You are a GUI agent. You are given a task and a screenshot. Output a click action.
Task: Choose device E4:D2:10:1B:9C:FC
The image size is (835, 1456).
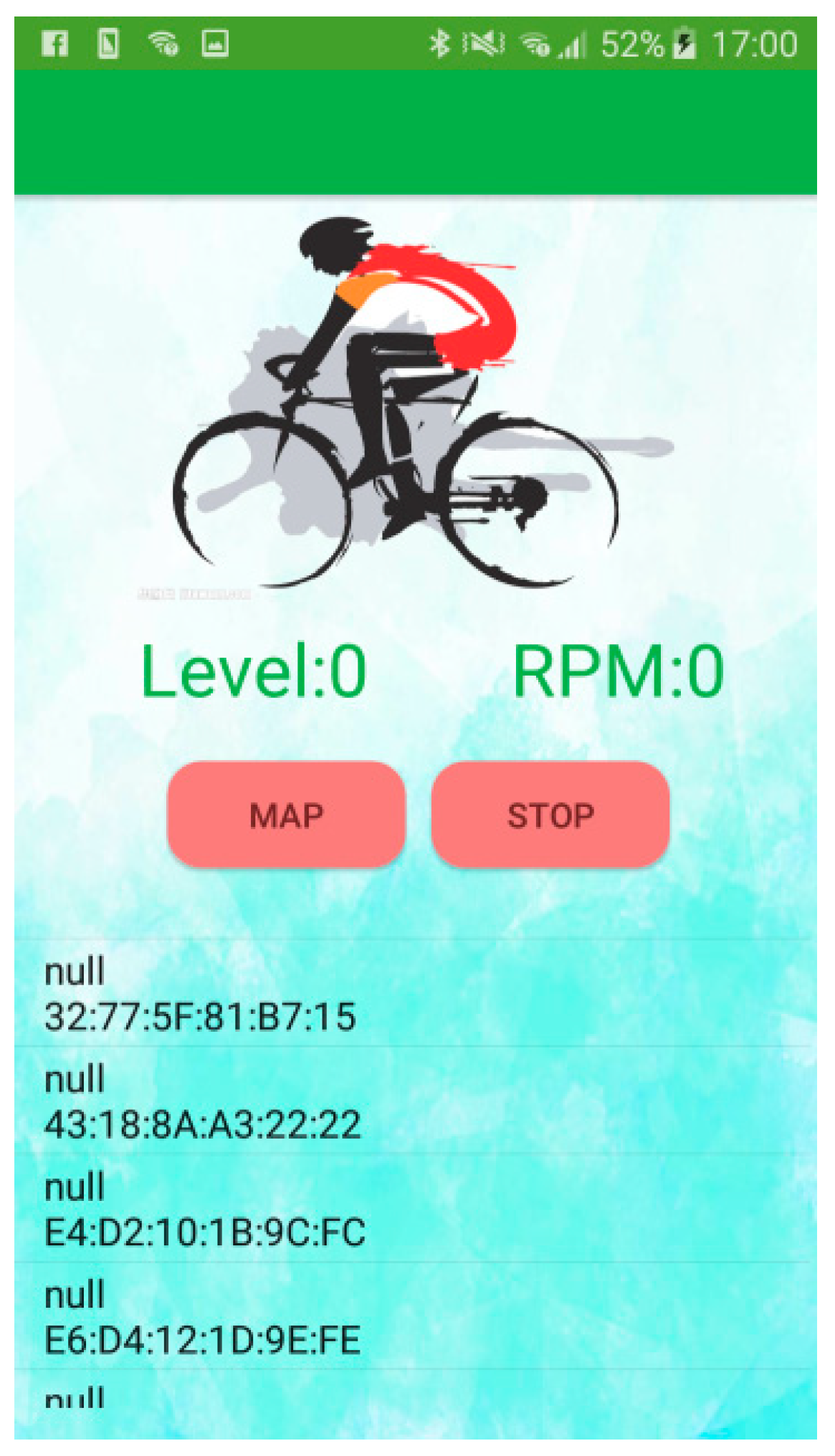[x=205, y=1210]
